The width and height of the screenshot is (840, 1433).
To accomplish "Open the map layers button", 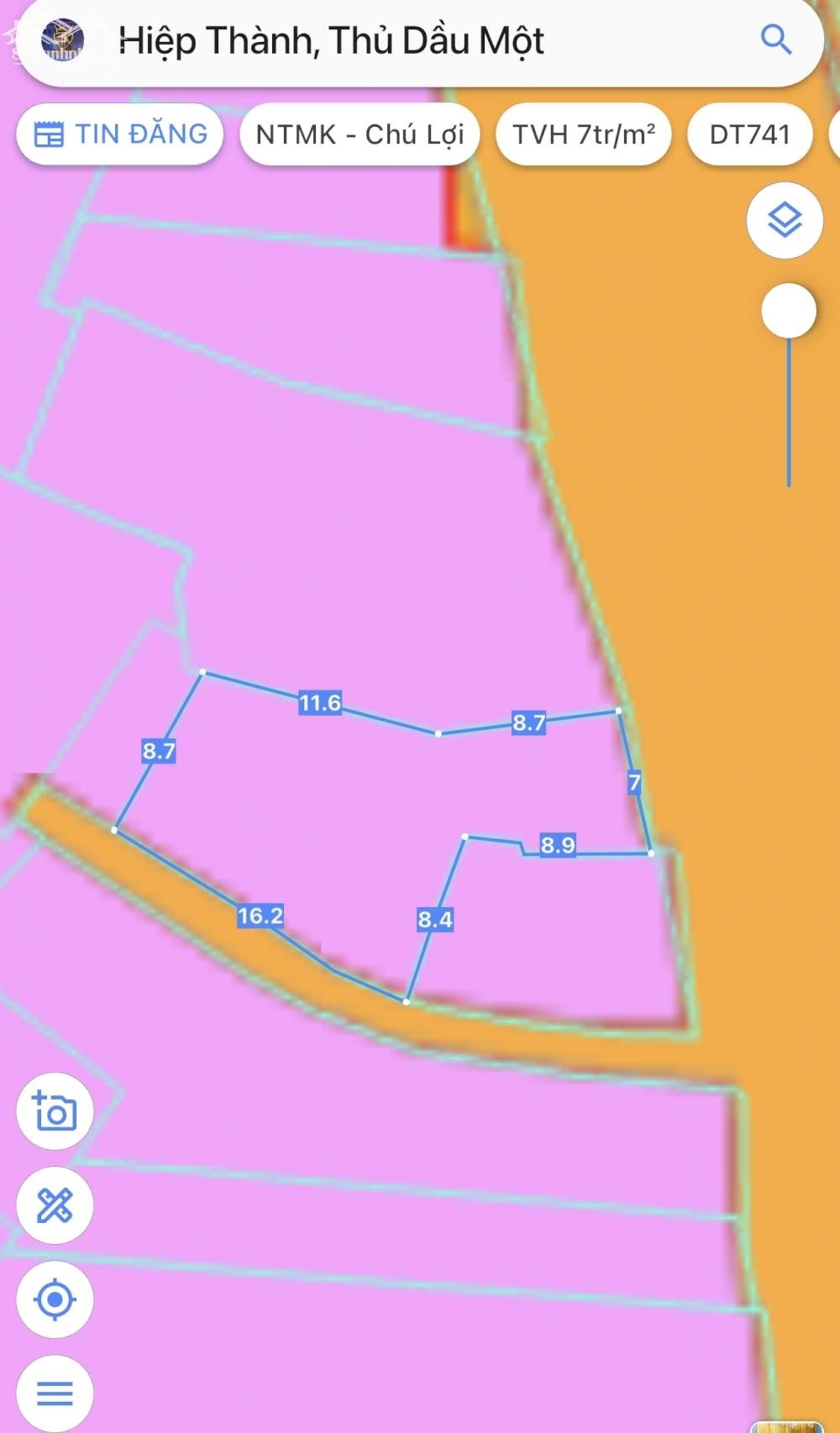I will pos(785,220).
